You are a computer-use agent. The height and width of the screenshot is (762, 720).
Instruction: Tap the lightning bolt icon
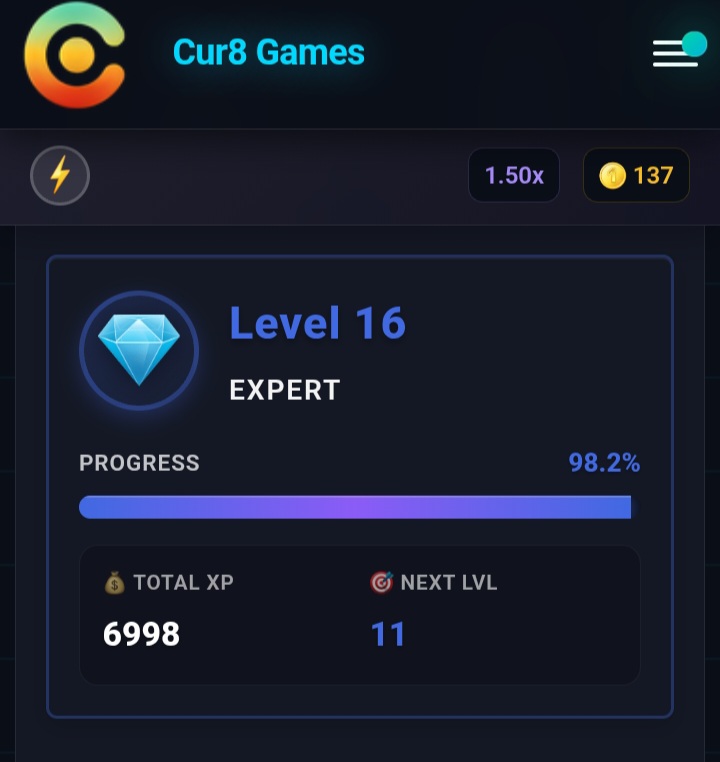pos(60,175)
